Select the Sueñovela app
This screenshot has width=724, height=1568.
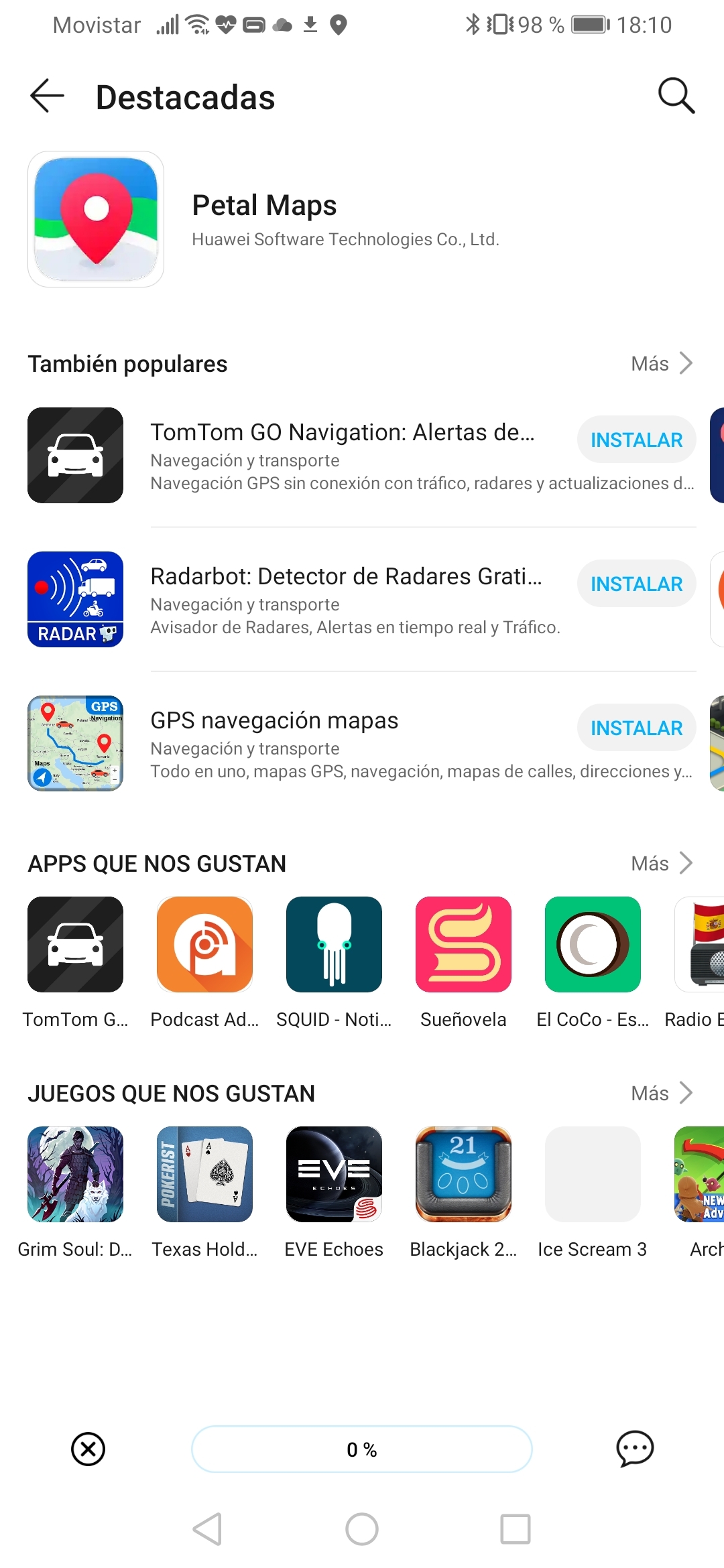(463, 944)
